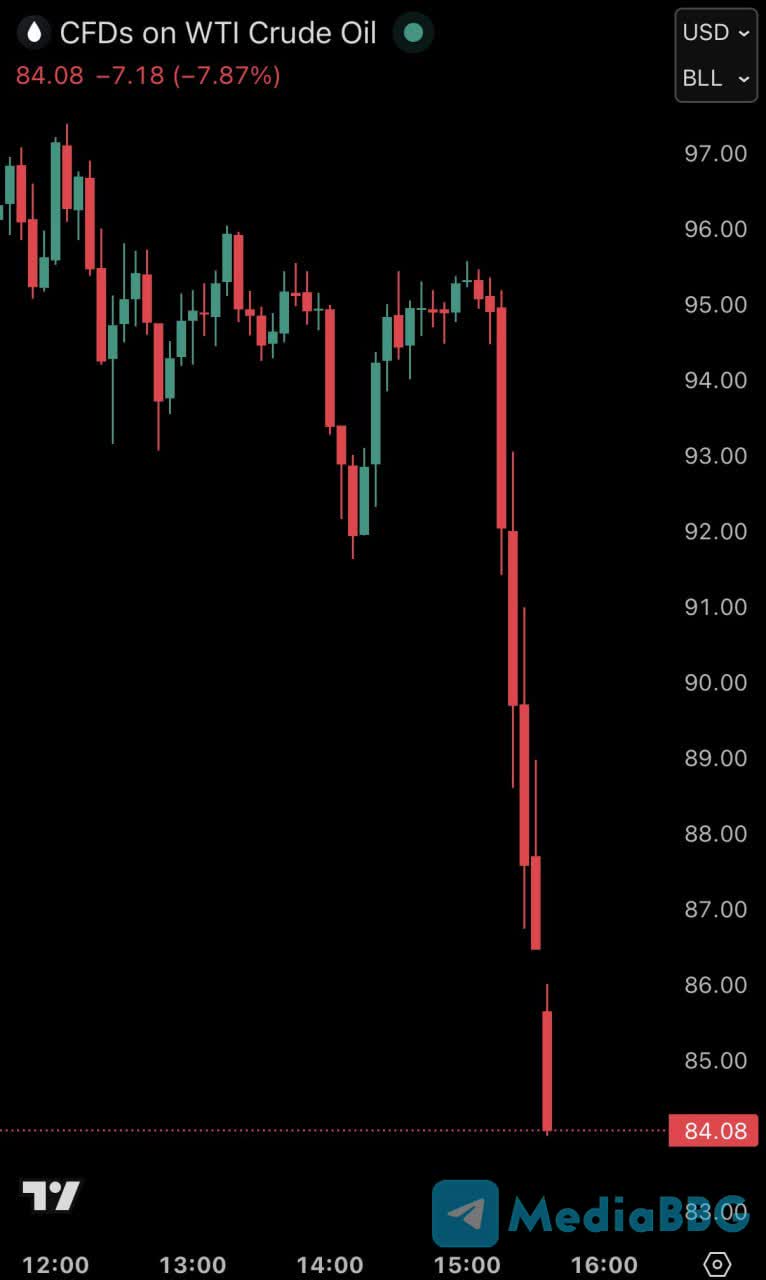Tap the green market status indicator
766x1280 pixels.
412,33
